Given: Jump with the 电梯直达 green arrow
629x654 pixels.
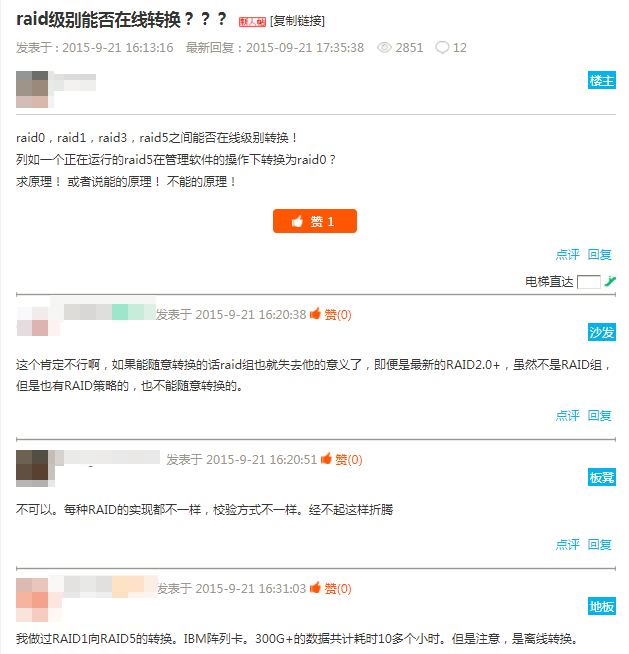Looking at the screenshot, I should pos(610,282).
